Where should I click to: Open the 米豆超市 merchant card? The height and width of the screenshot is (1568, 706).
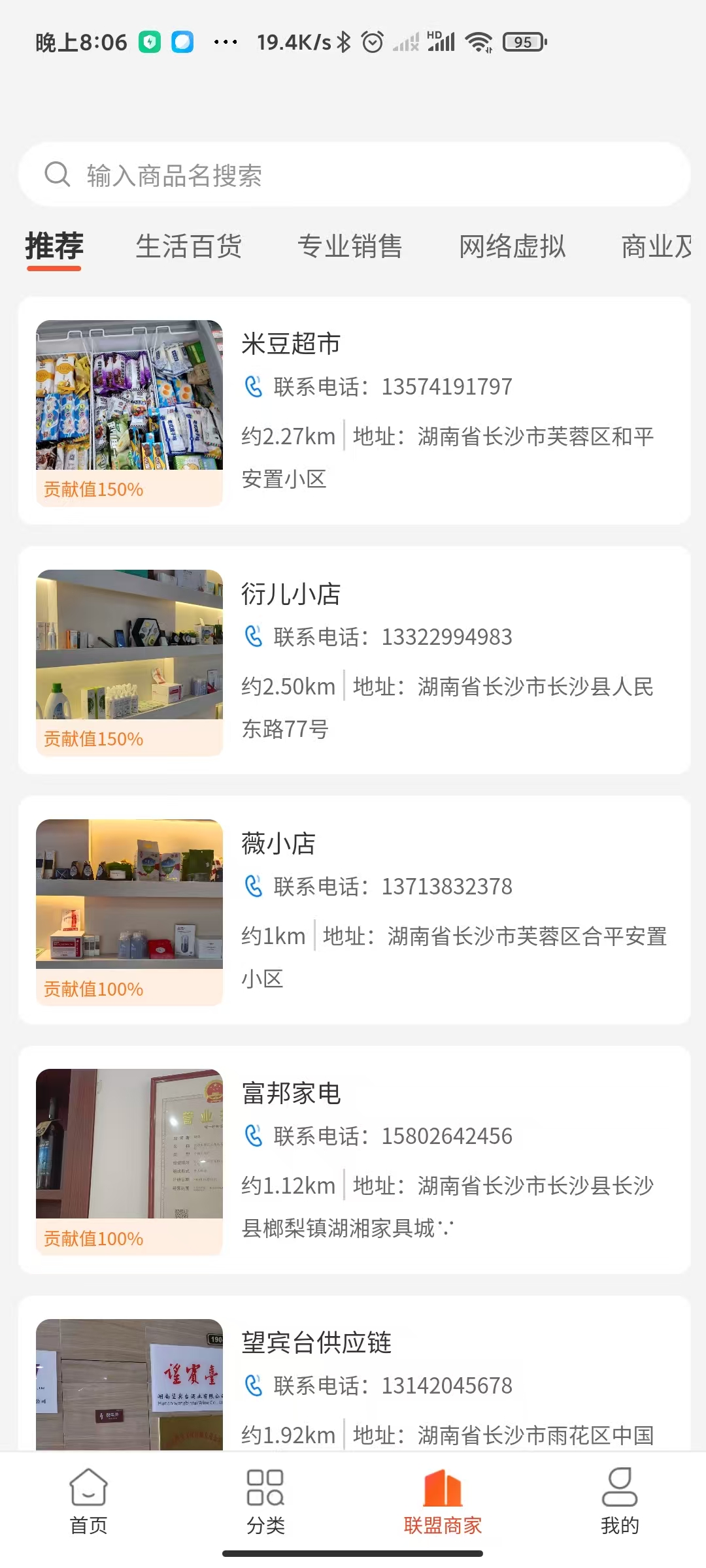pyautogui.click(x=353, y=411)
